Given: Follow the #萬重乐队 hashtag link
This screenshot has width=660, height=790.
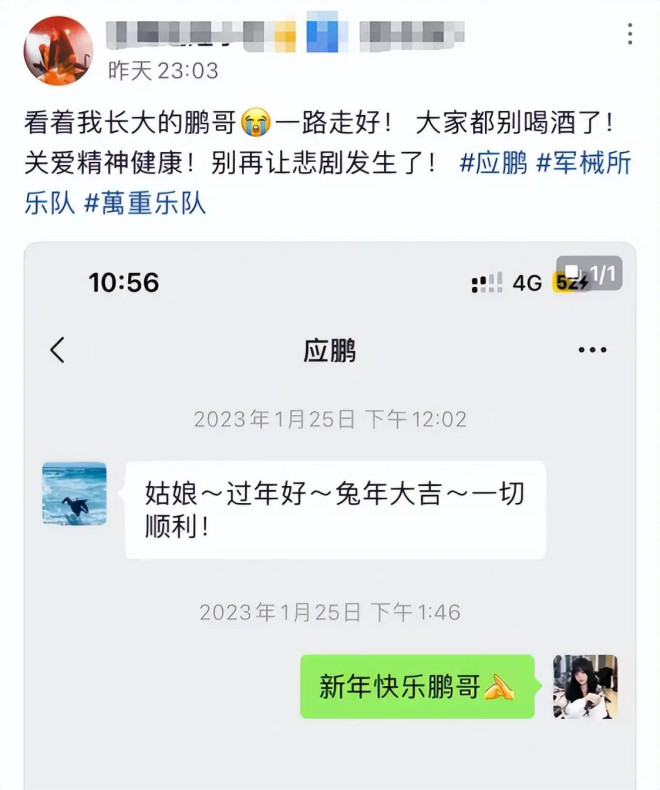Looking at the screenshot, I should [144, 203].
